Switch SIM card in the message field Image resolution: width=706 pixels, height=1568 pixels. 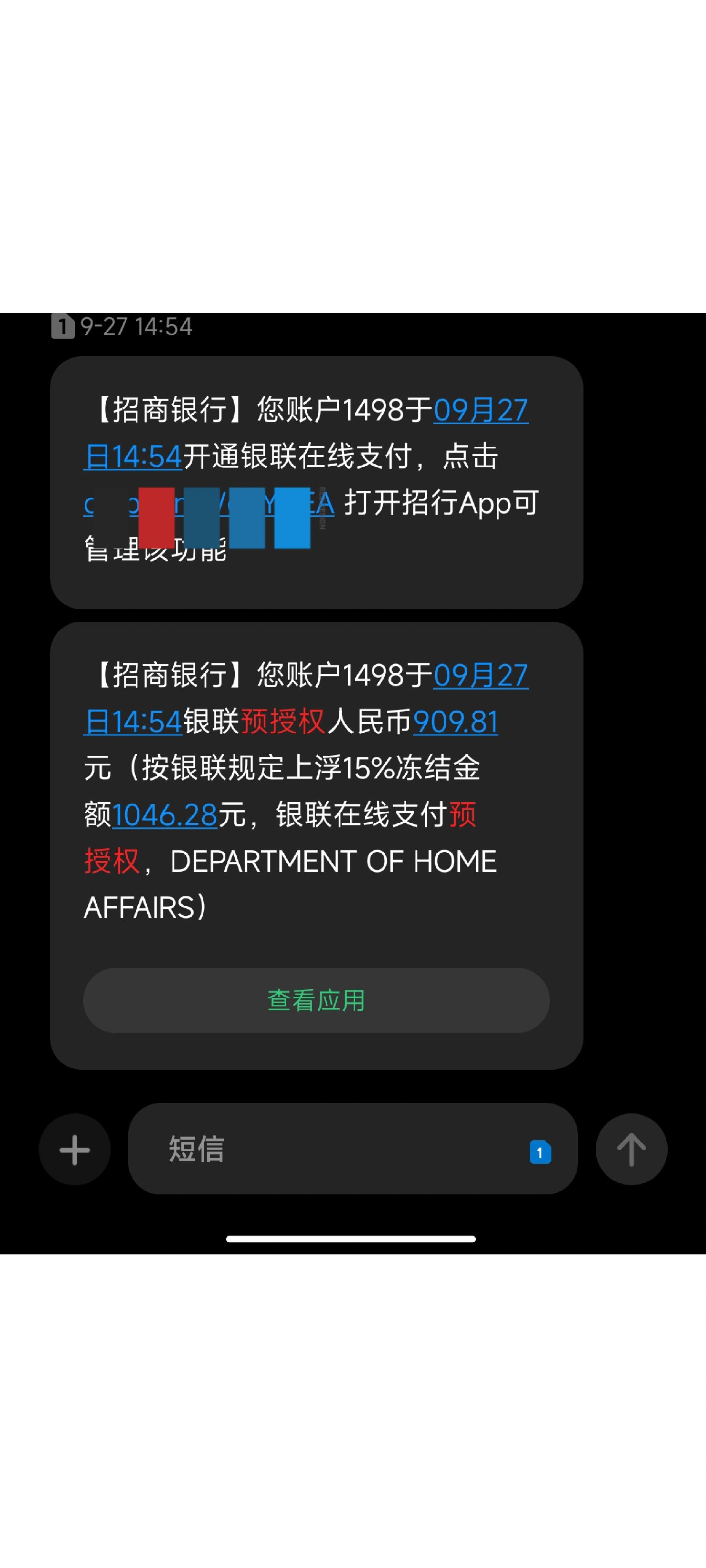tap(540, 1152)
